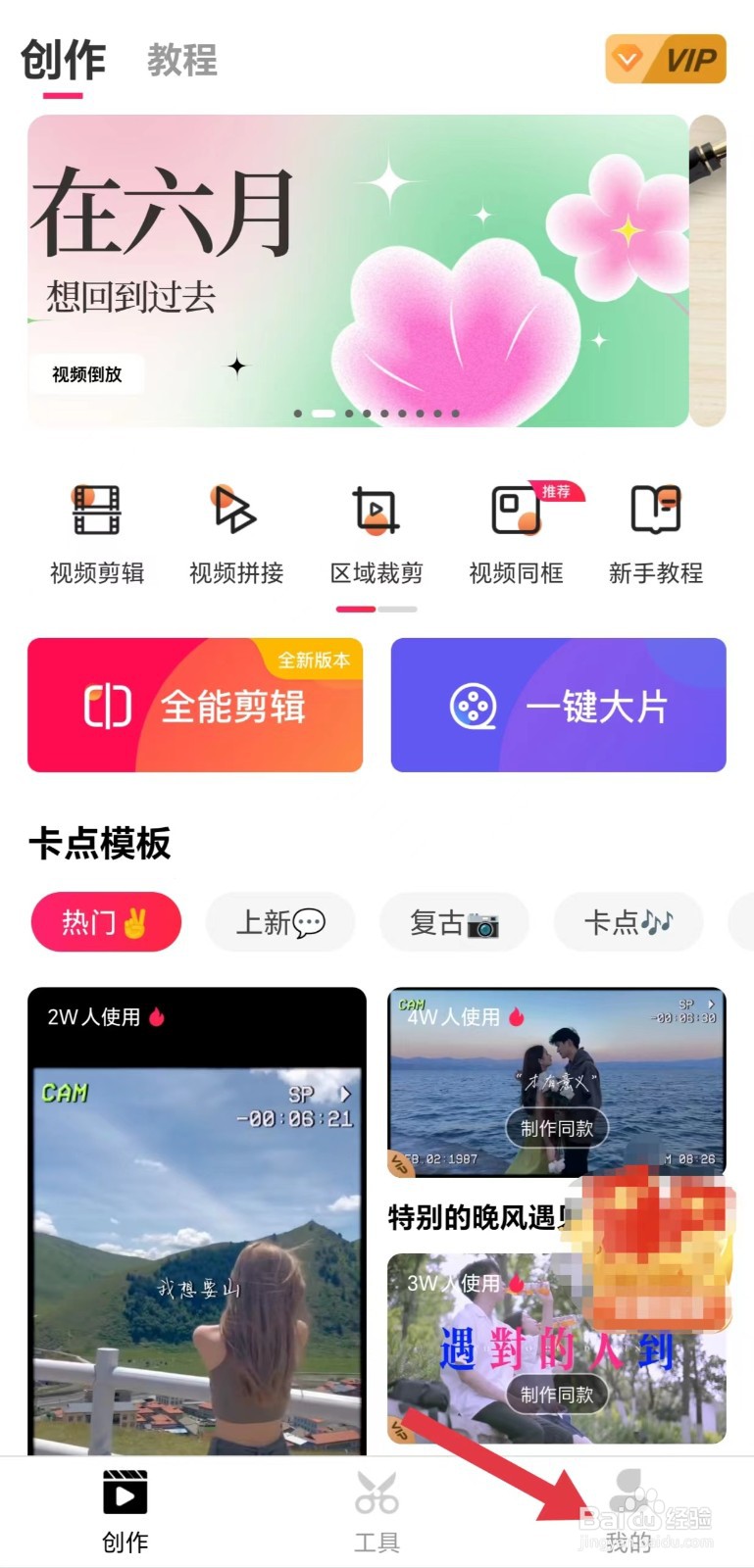Screen dimensions: 754x1568
Task: Open the 在六月 banner
Action: pyautogui.click(x=358, y=270)
